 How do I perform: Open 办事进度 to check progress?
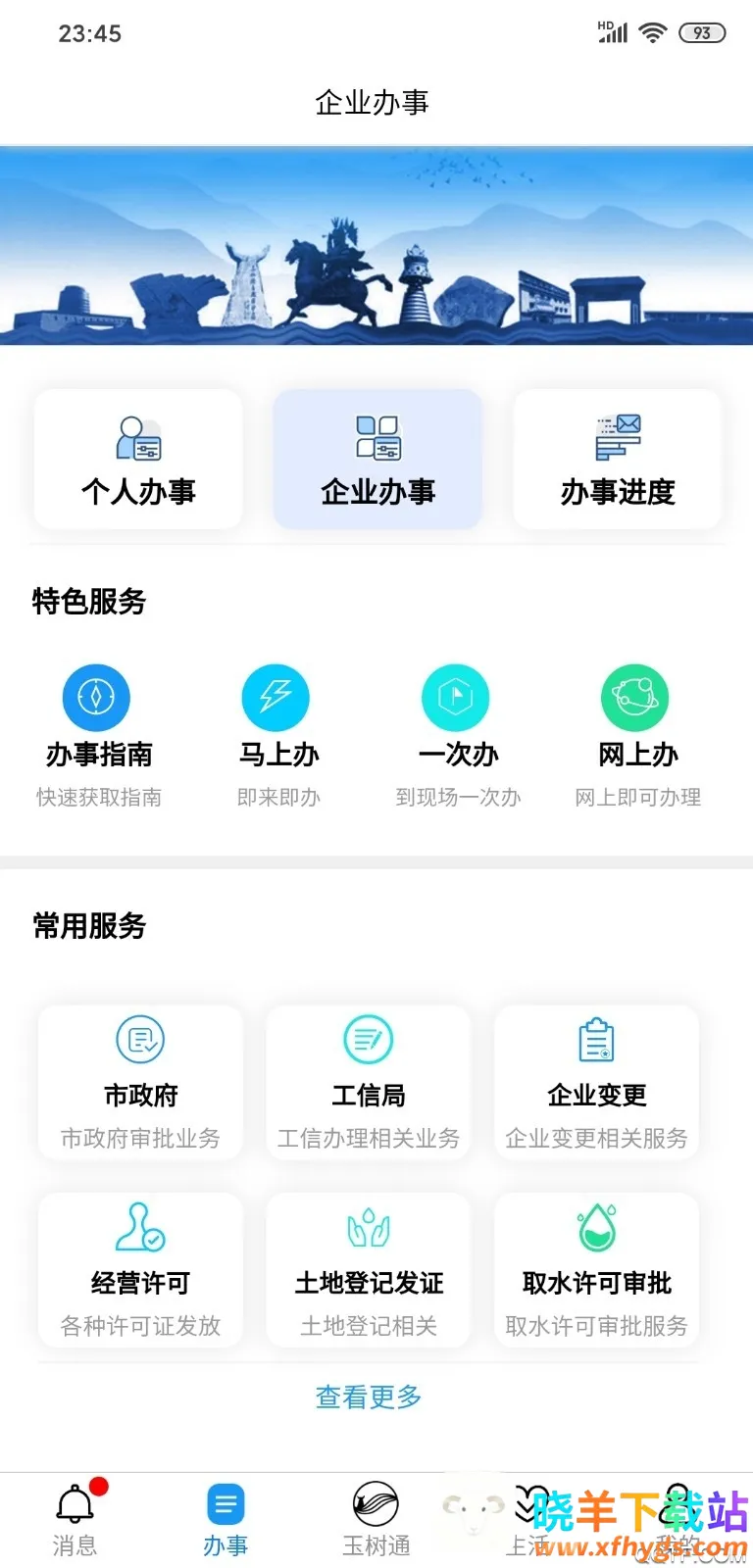click(x=618, y=460)
